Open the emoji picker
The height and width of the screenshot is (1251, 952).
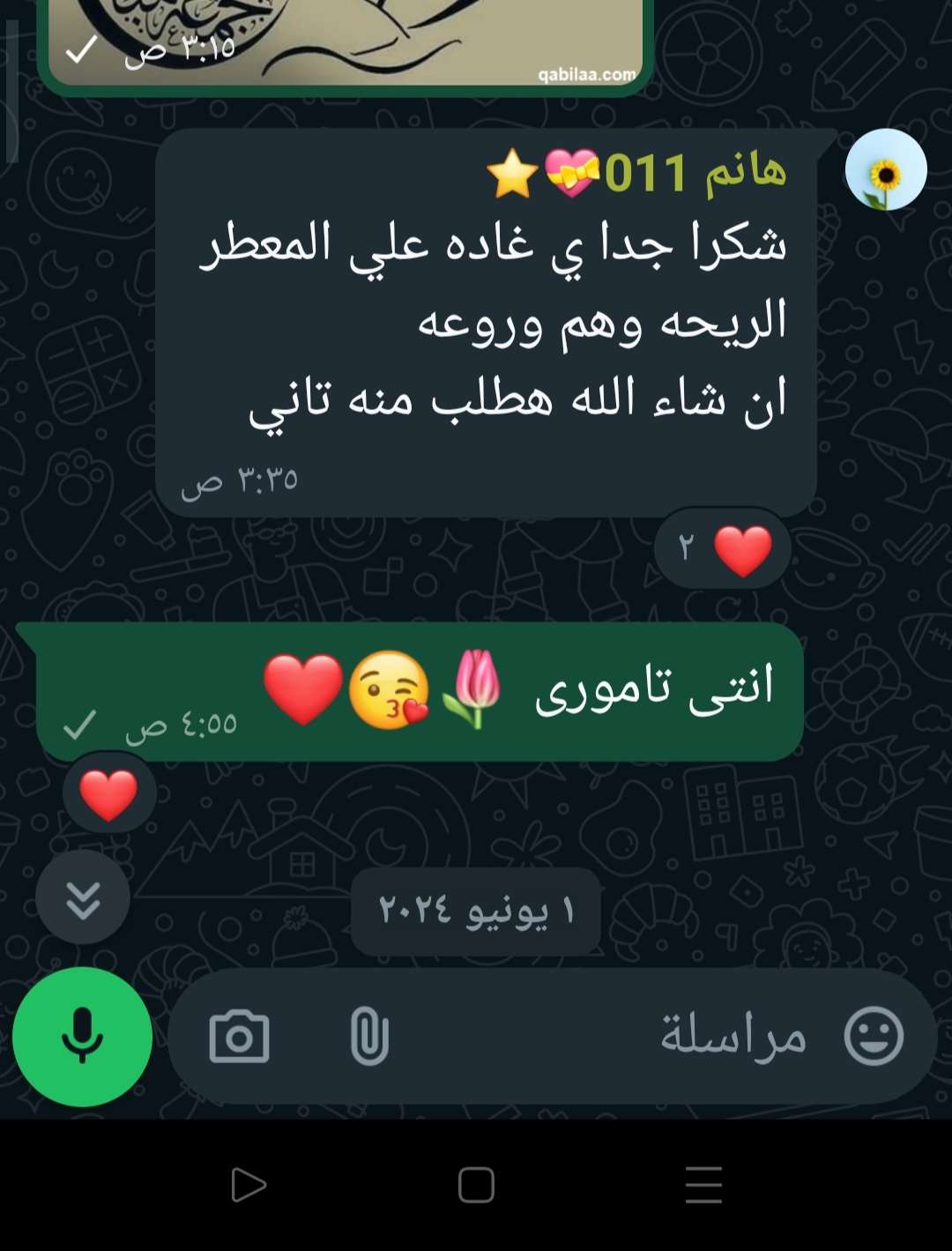pos(873,1036)
